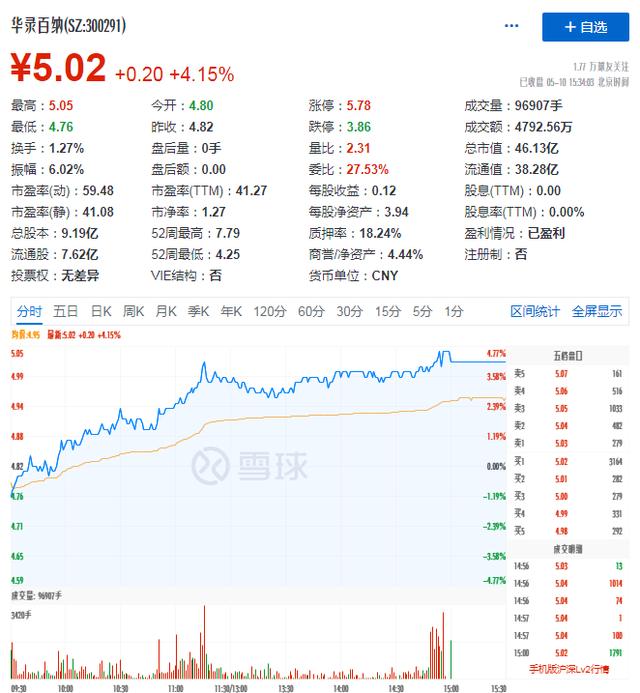
Task: Switch to the 五日 chart tab
Action: (x=66, y=312)
